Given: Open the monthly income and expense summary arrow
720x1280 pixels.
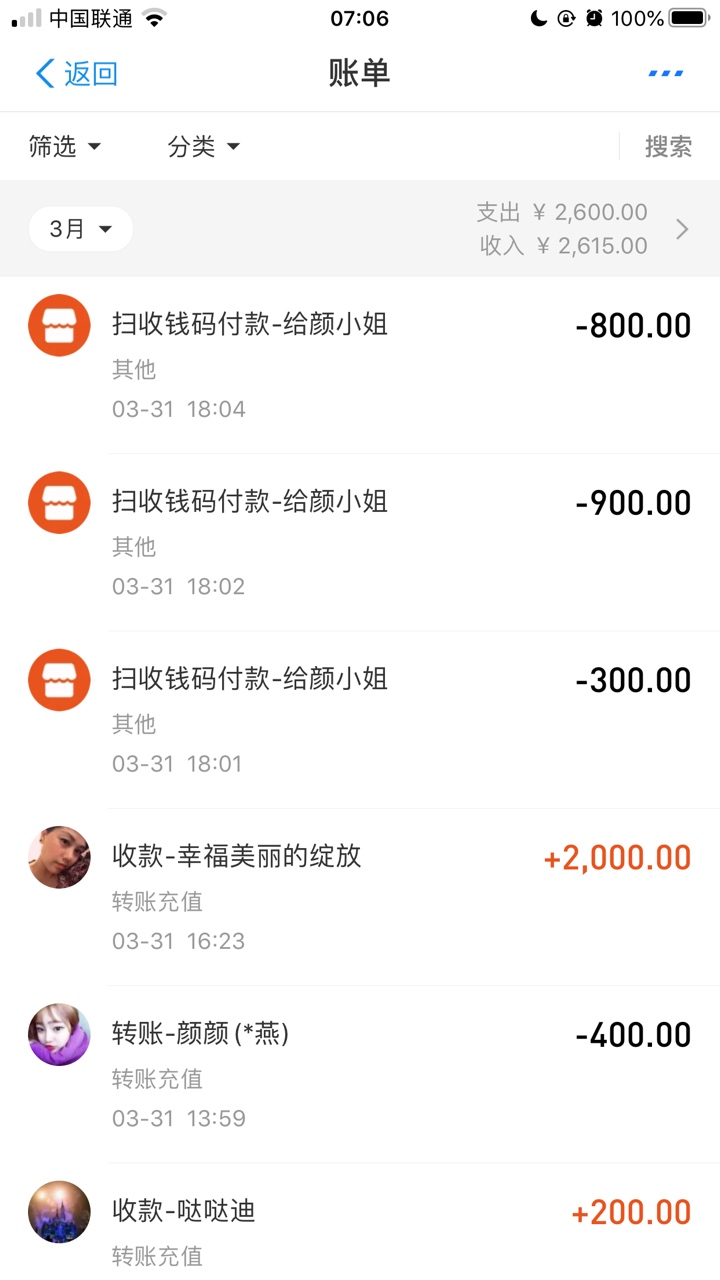Looking at the screenshot, I should pyautogui.click(x=682, y=229).
